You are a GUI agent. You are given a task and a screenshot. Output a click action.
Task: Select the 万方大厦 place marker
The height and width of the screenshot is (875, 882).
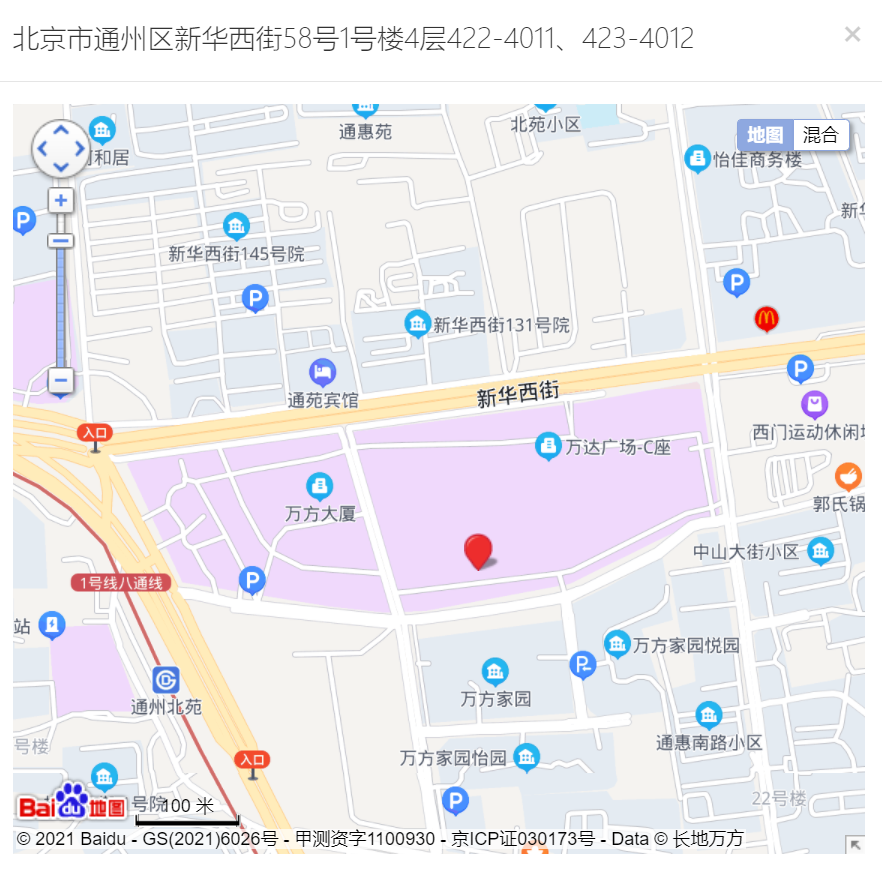click(320, 488)
